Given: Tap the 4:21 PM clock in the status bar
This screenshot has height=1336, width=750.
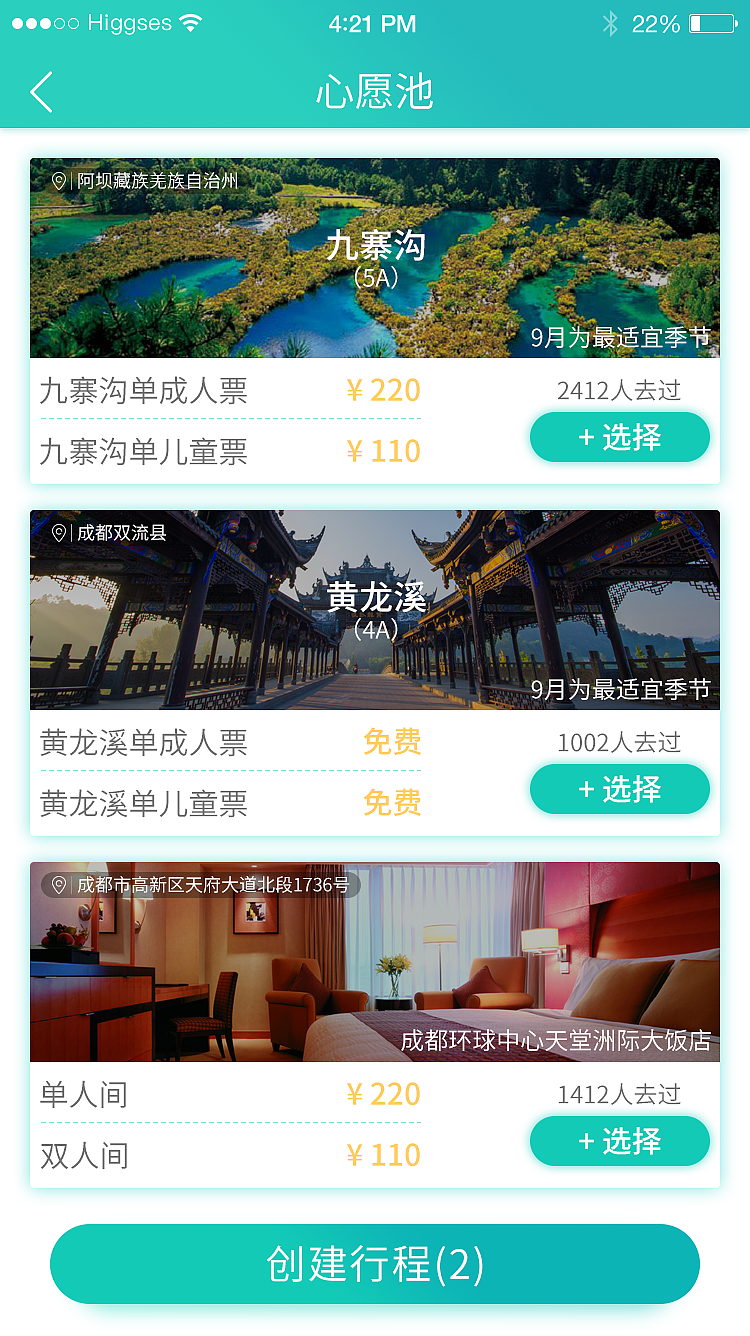Looking at the screenshot, I should [375, 23].
